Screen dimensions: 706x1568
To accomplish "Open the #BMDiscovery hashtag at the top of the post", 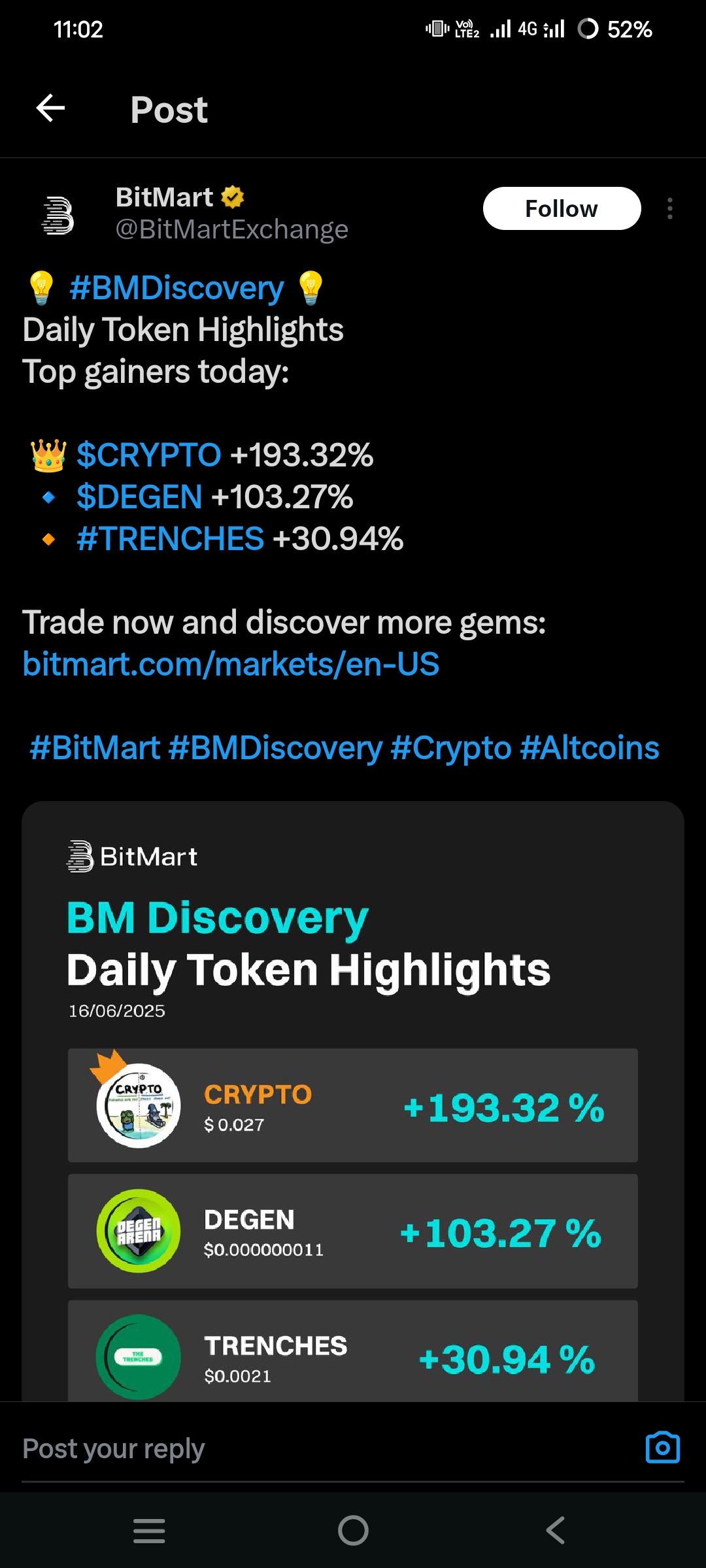I will (176, 288).
